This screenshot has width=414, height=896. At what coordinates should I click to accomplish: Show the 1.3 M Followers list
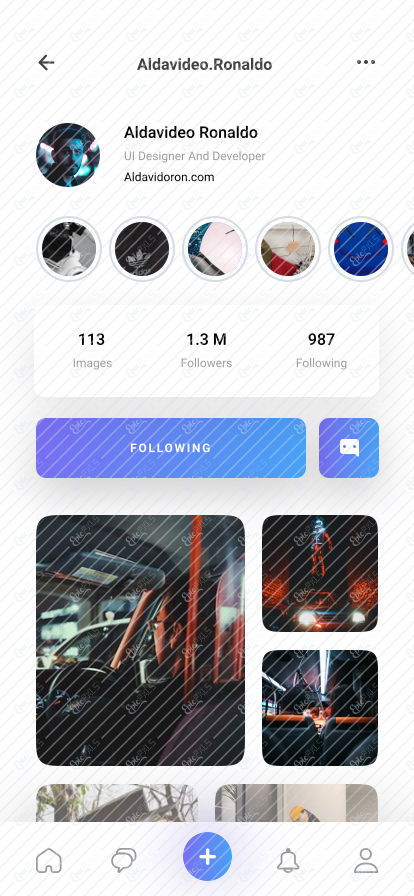coord(206,350)
